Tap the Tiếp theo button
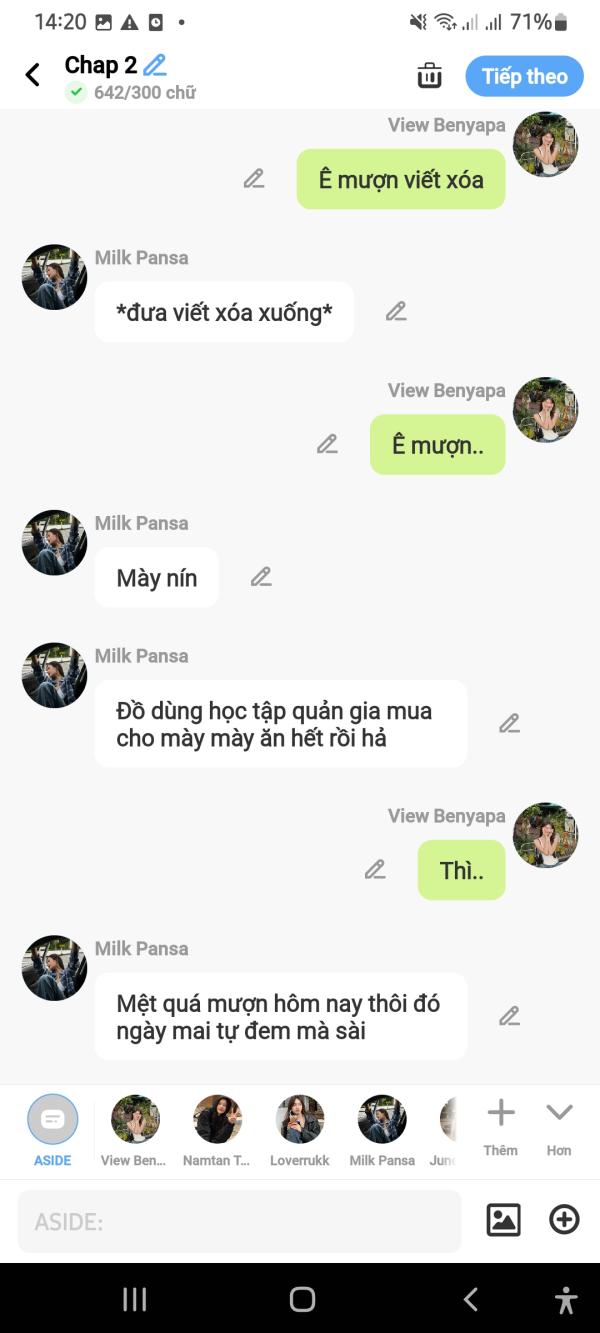This screenshot has height=1333, width=600. coord(524,76)
